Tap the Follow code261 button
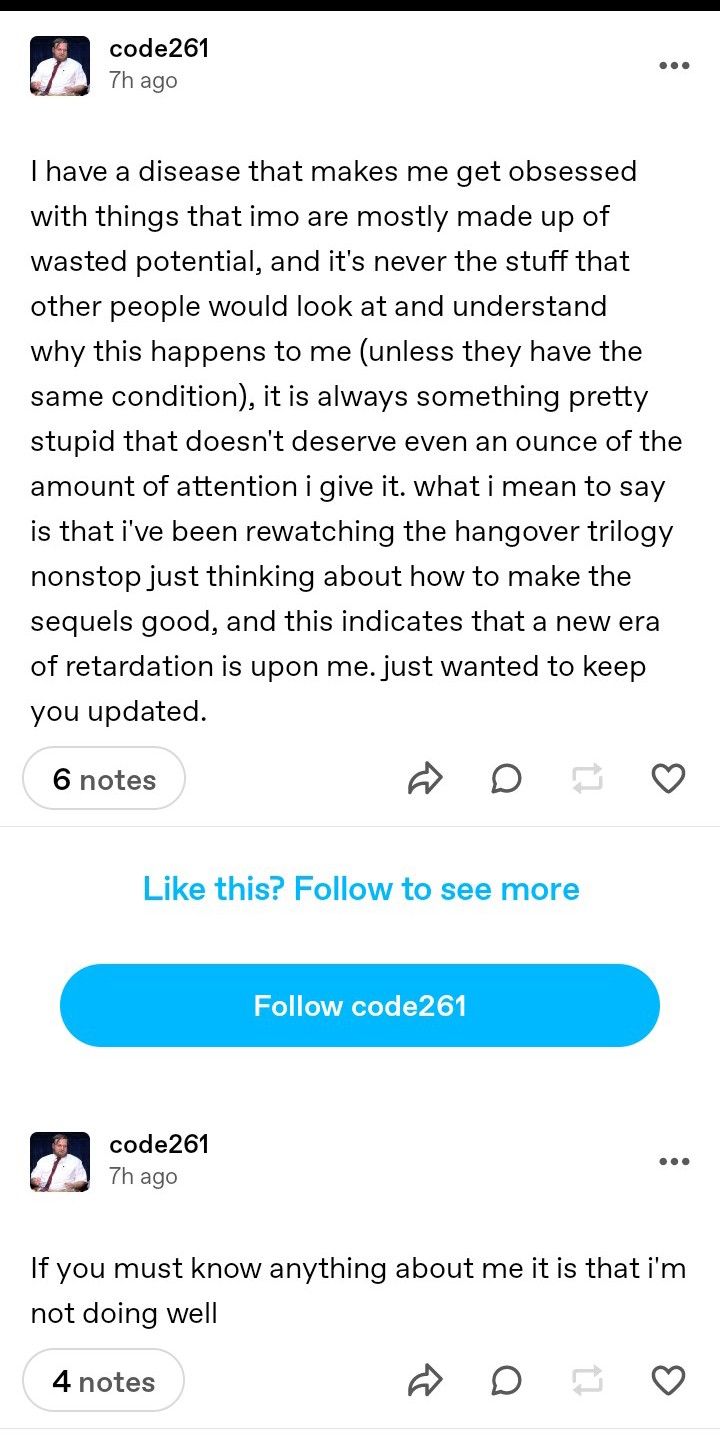The width and height of the screenshot is (720, 1444). (360, 1005)
